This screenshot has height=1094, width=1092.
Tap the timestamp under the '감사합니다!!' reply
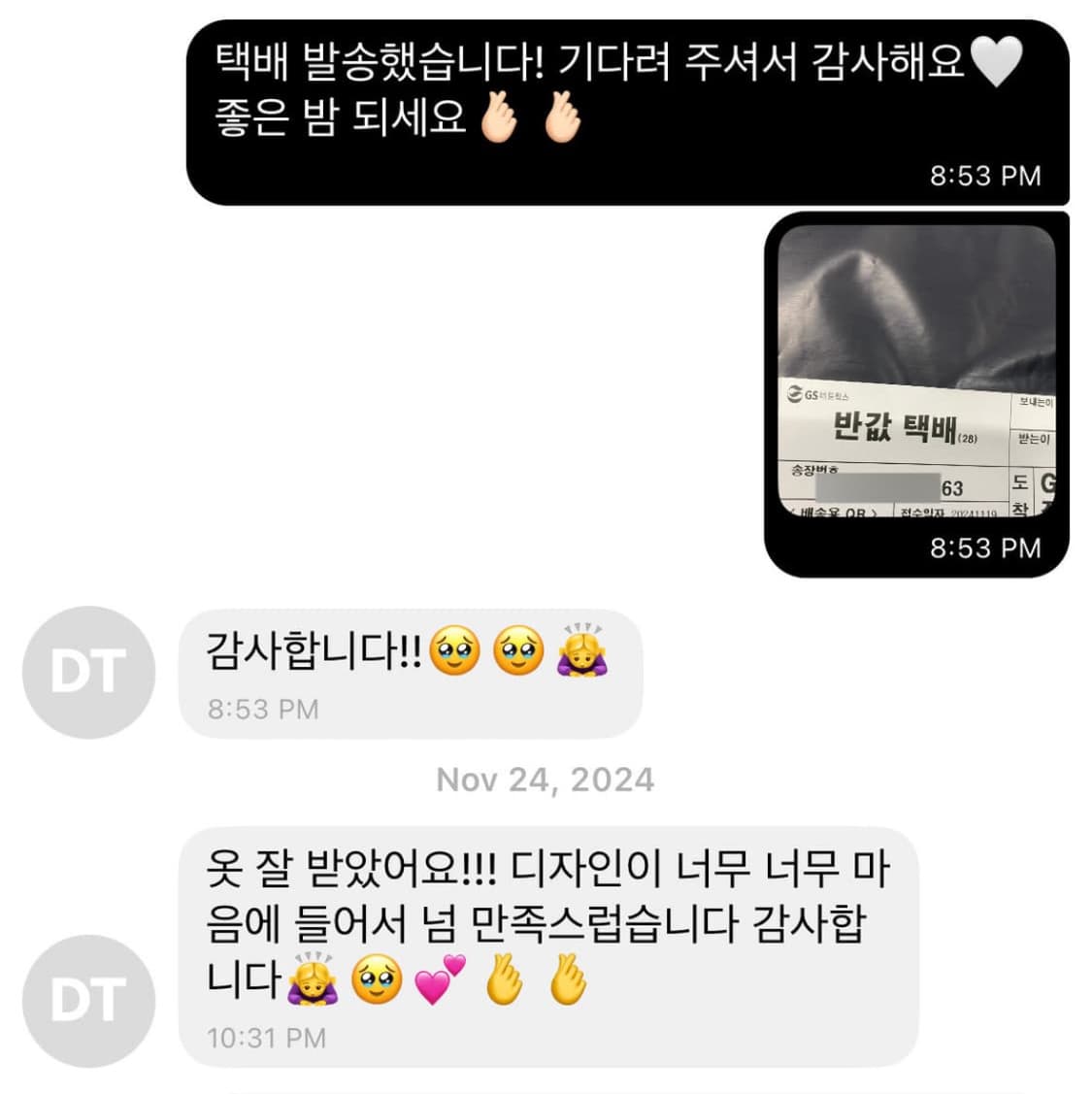(x=263, y=710)
